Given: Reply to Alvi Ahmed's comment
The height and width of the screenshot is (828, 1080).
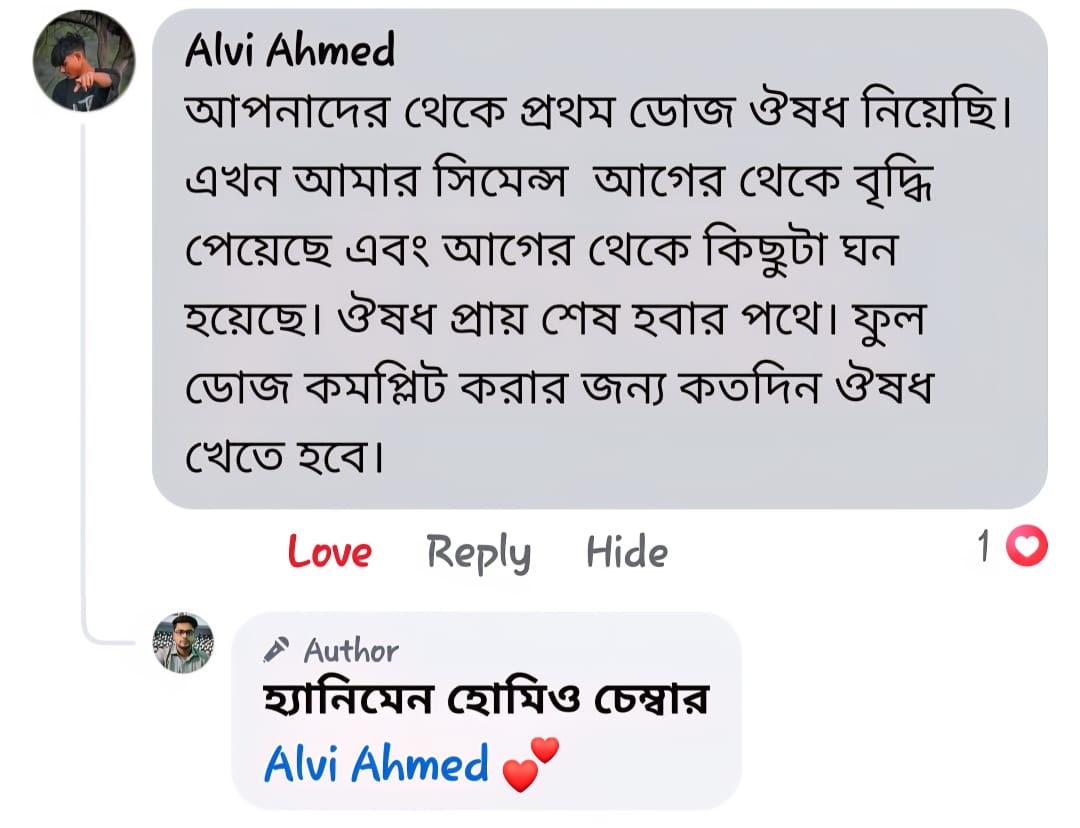Looking at the screenshot, I should pyautogui.click(x=478, y=552).
